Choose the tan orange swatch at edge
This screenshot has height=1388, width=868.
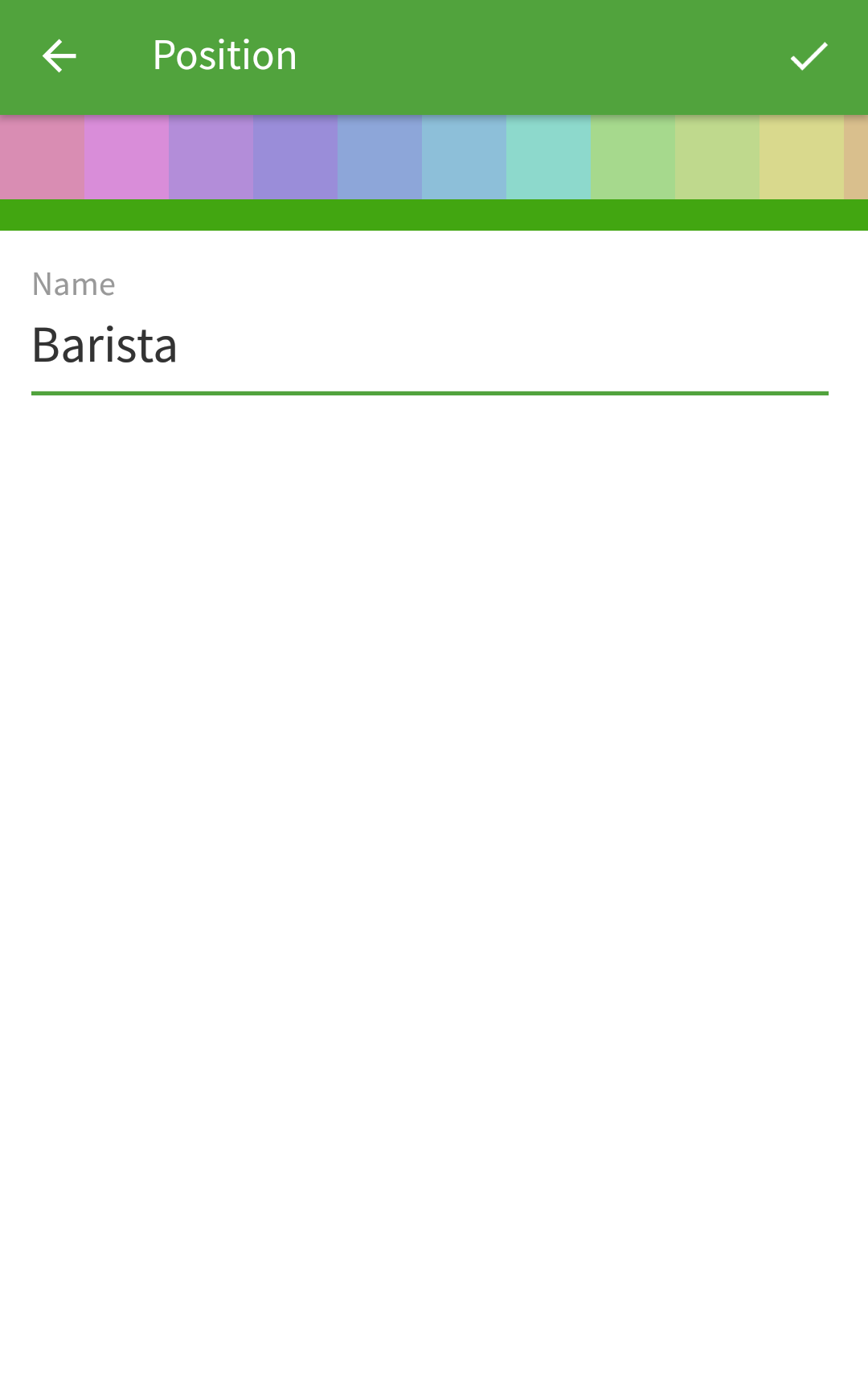[857, 158]
